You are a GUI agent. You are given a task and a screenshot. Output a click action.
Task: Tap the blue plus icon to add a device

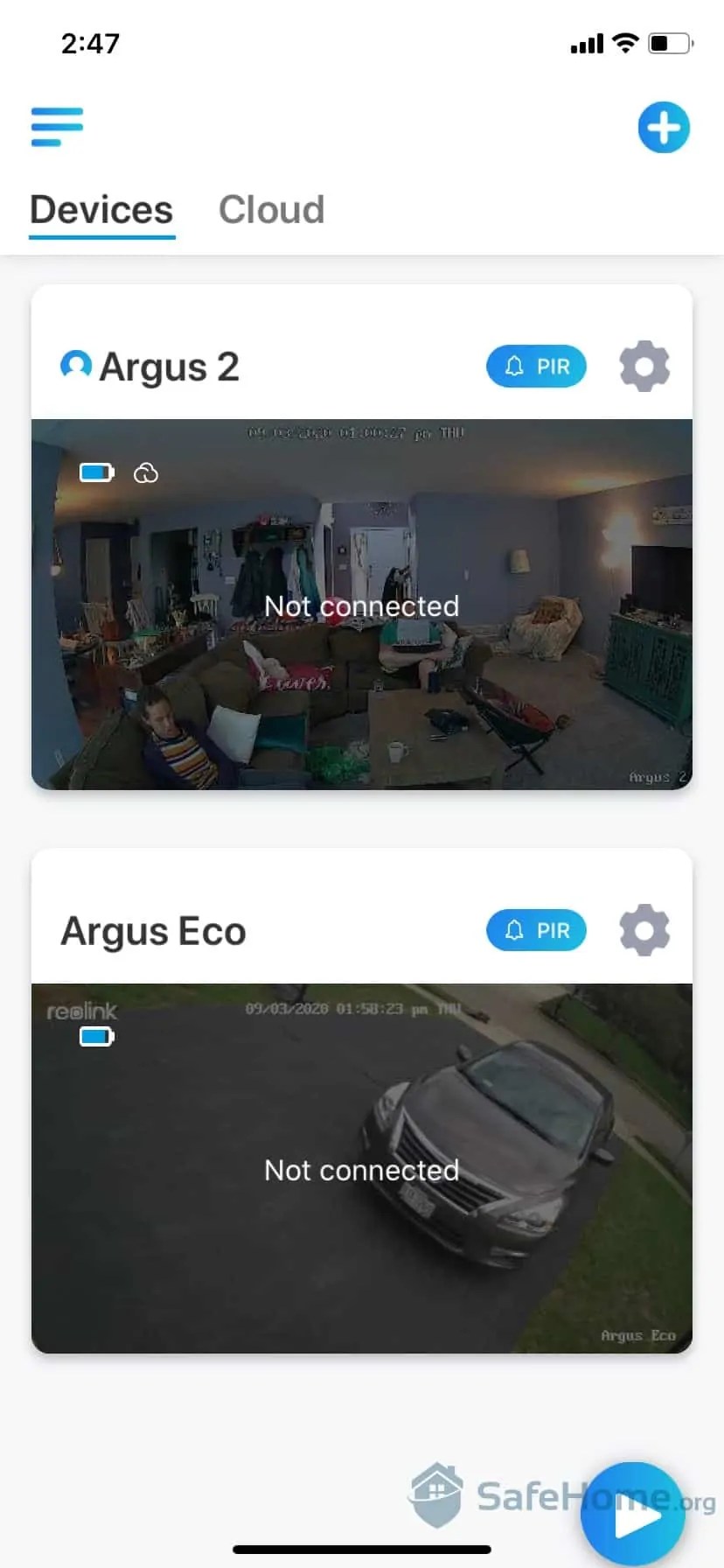click(664, 127)
